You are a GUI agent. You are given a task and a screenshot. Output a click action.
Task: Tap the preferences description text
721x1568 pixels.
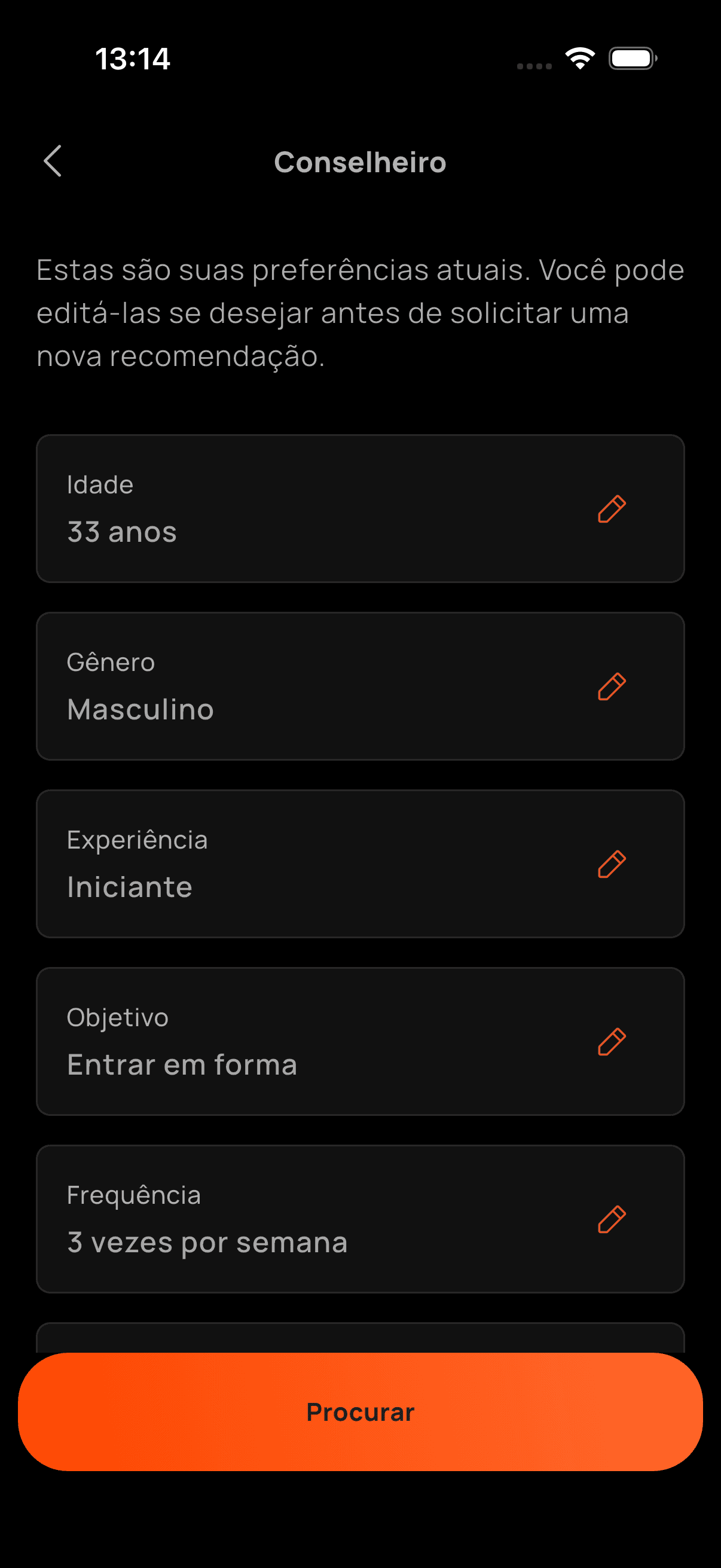(x=360, y=313)
